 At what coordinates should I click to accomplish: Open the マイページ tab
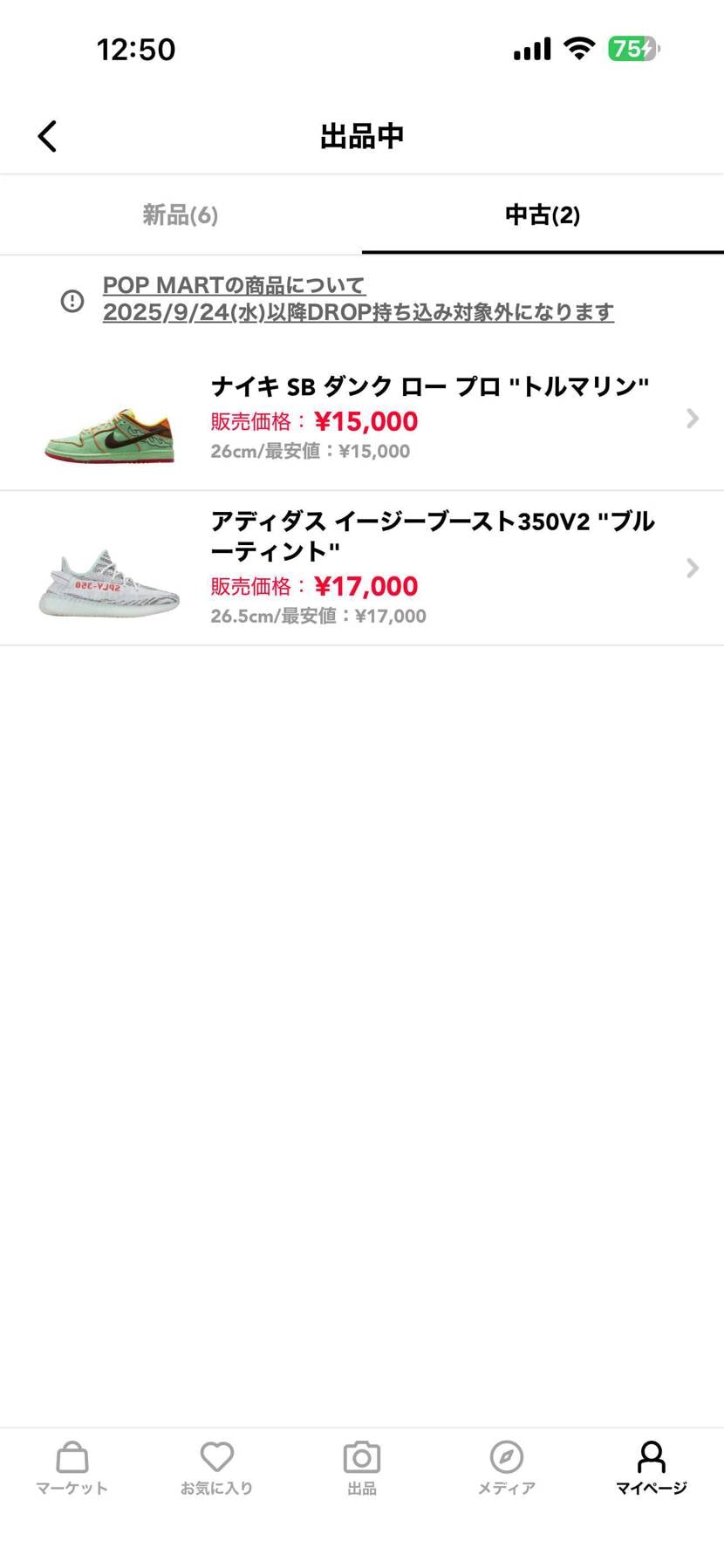point(651,1468)
